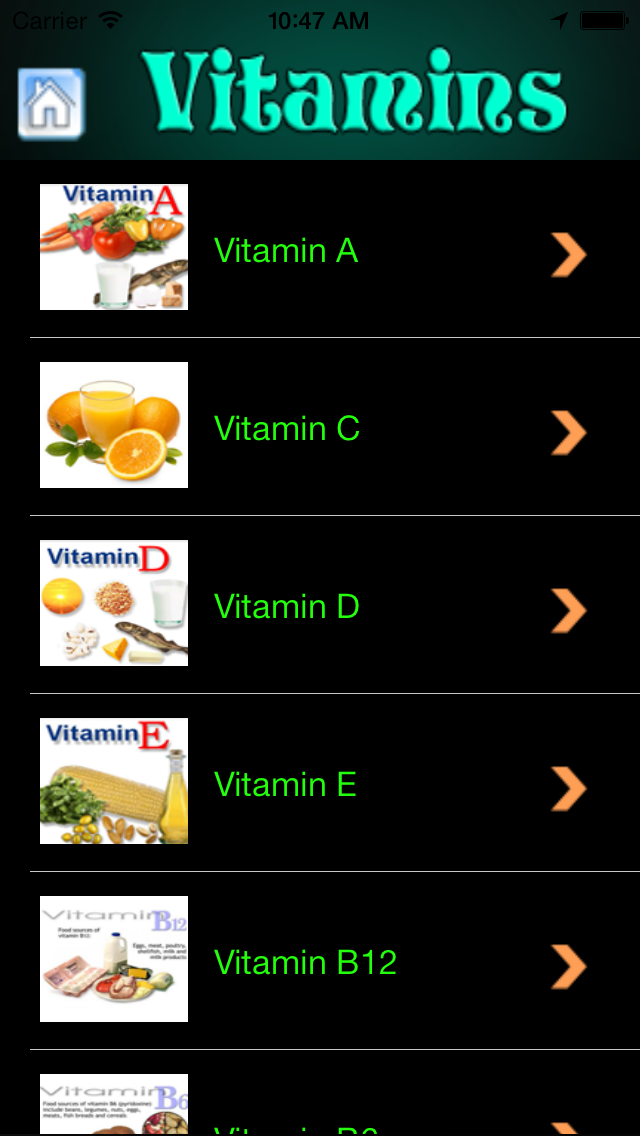The height and width of the screenshot is (1136, 640).
Task: Show information on Vitamin B12
Action: click(305, 962)
